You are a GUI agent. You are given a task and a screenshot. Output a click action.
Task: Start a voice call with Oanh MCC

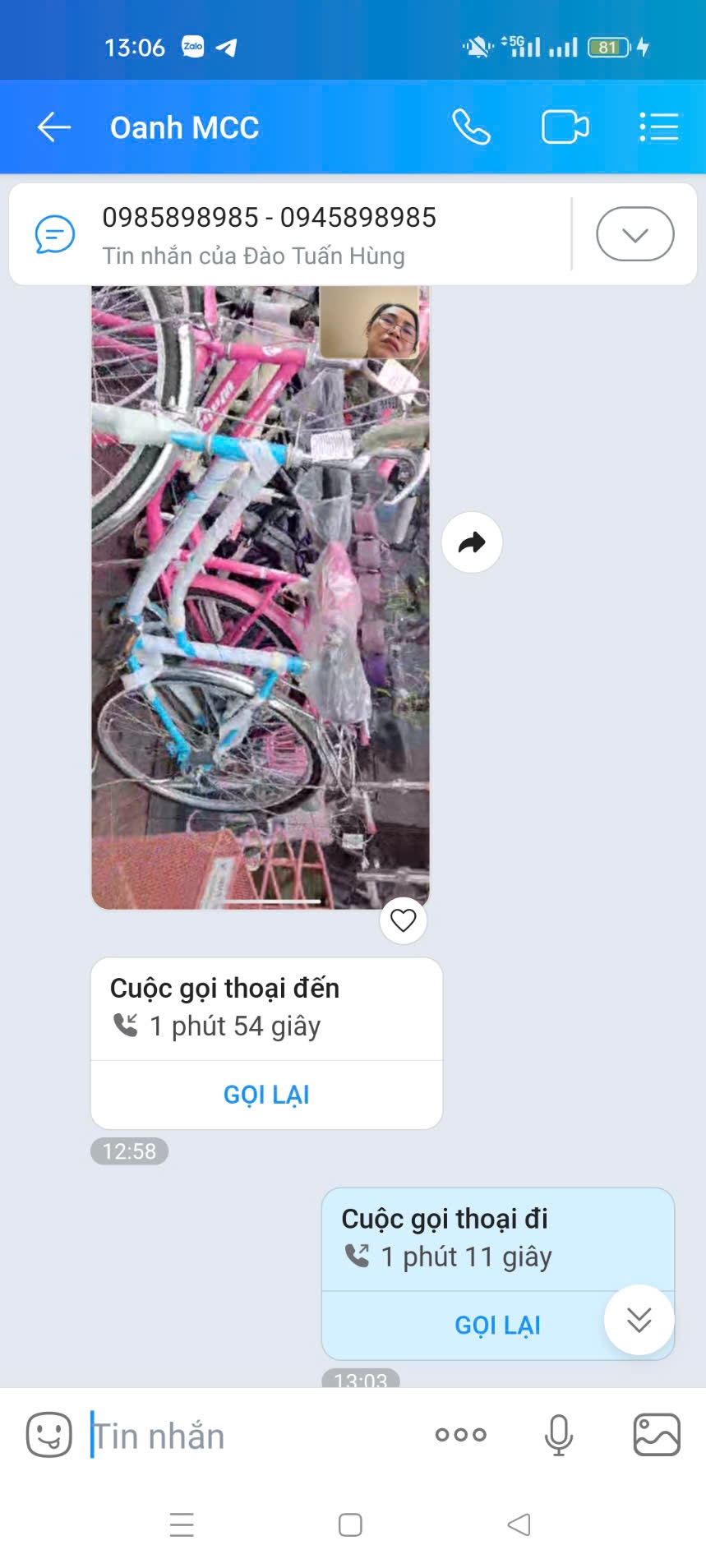(471, 127)
